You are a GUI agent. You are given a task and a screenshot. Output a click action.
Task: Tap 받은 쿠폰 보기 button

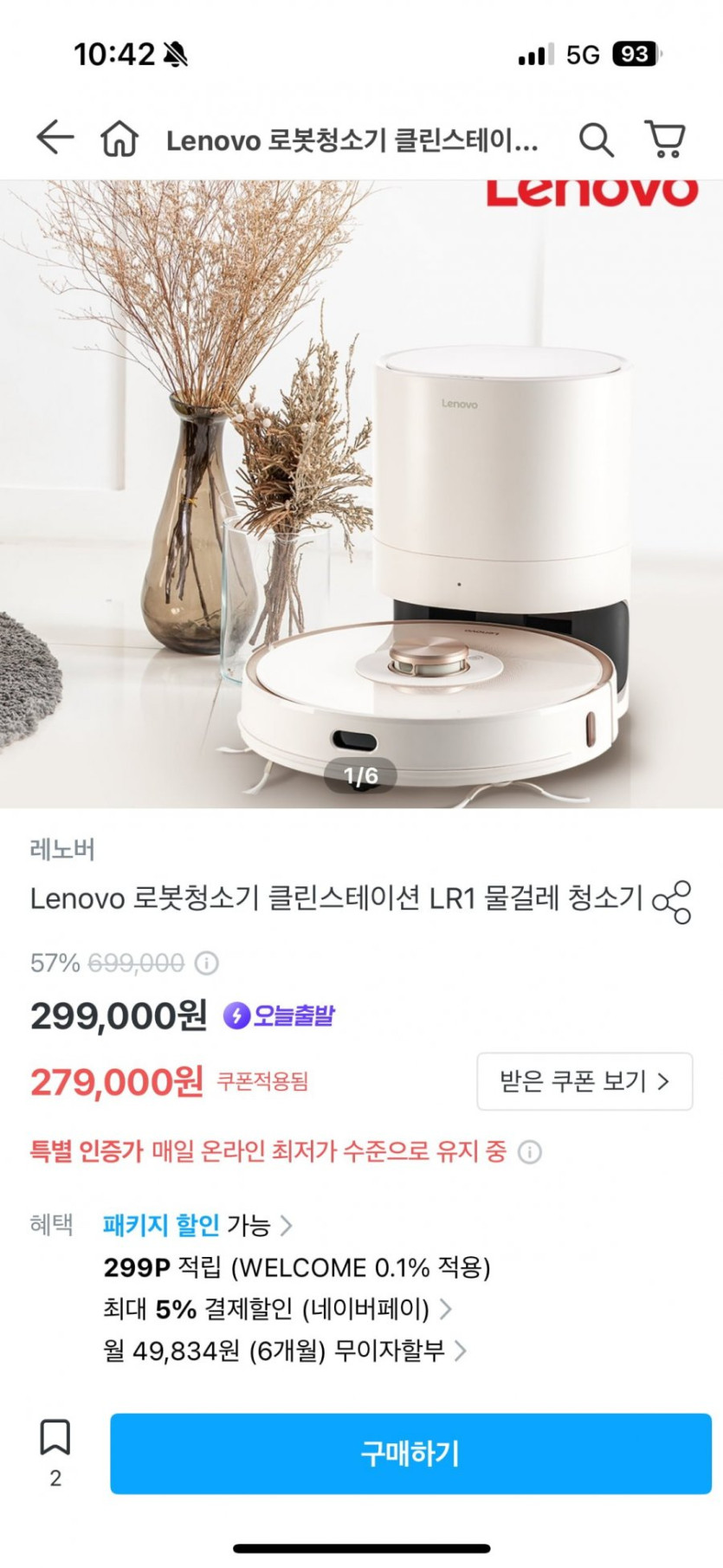[x=584, y=1081]
